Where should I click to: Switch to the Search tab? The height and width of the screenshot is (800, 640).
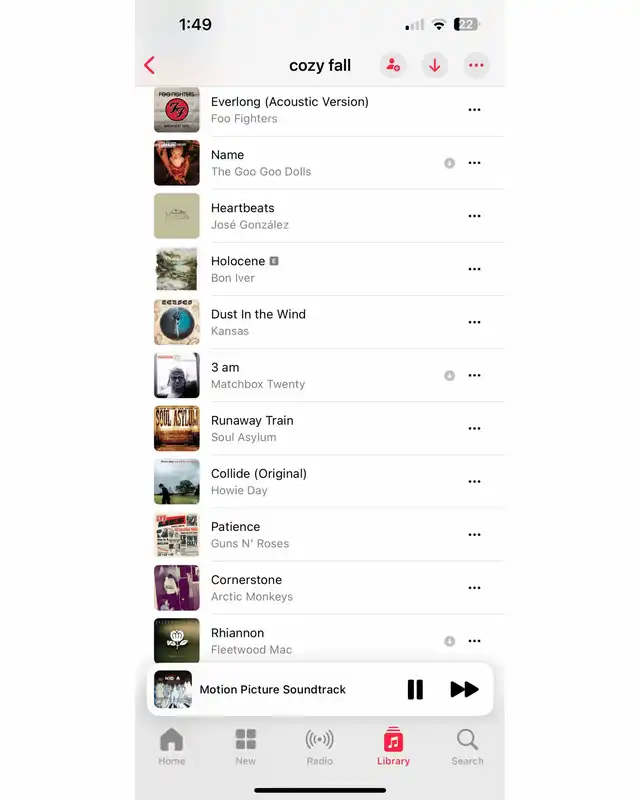[467, 746]
